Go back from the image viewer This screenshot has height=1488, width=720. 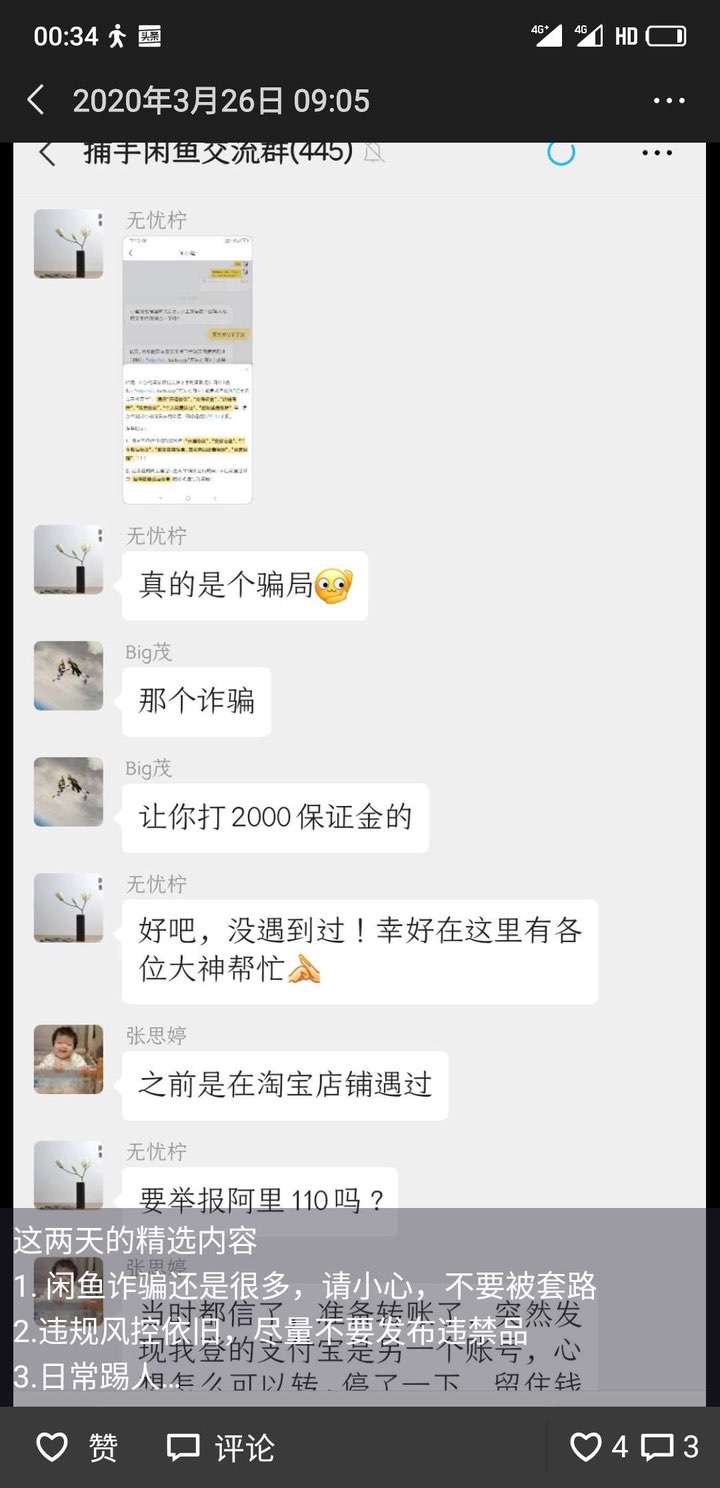point(36,100)
